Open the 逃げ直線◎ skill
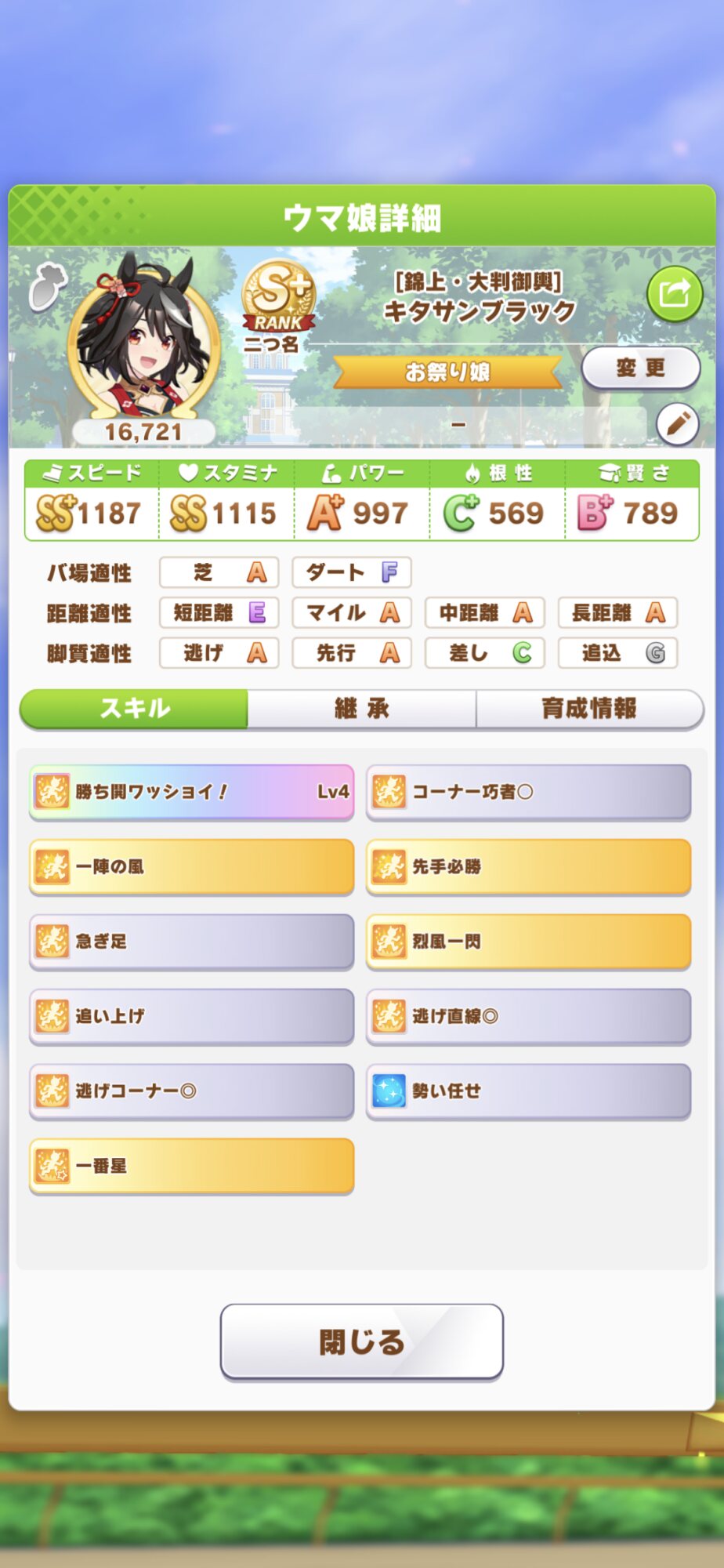The width and height of the screenshot is (724, 1568). 528,1016
